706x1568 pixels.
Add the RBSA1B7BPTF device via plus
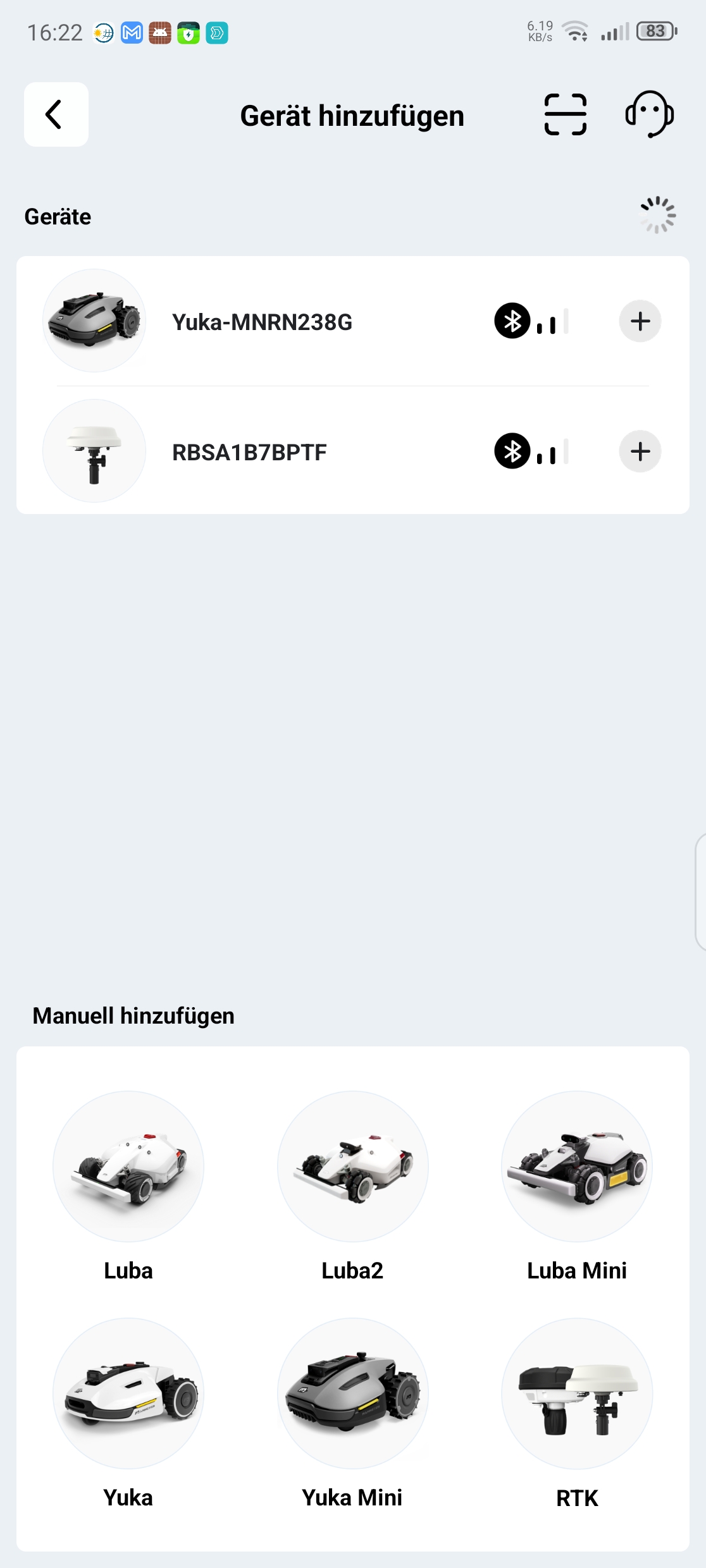pos(640,451)
